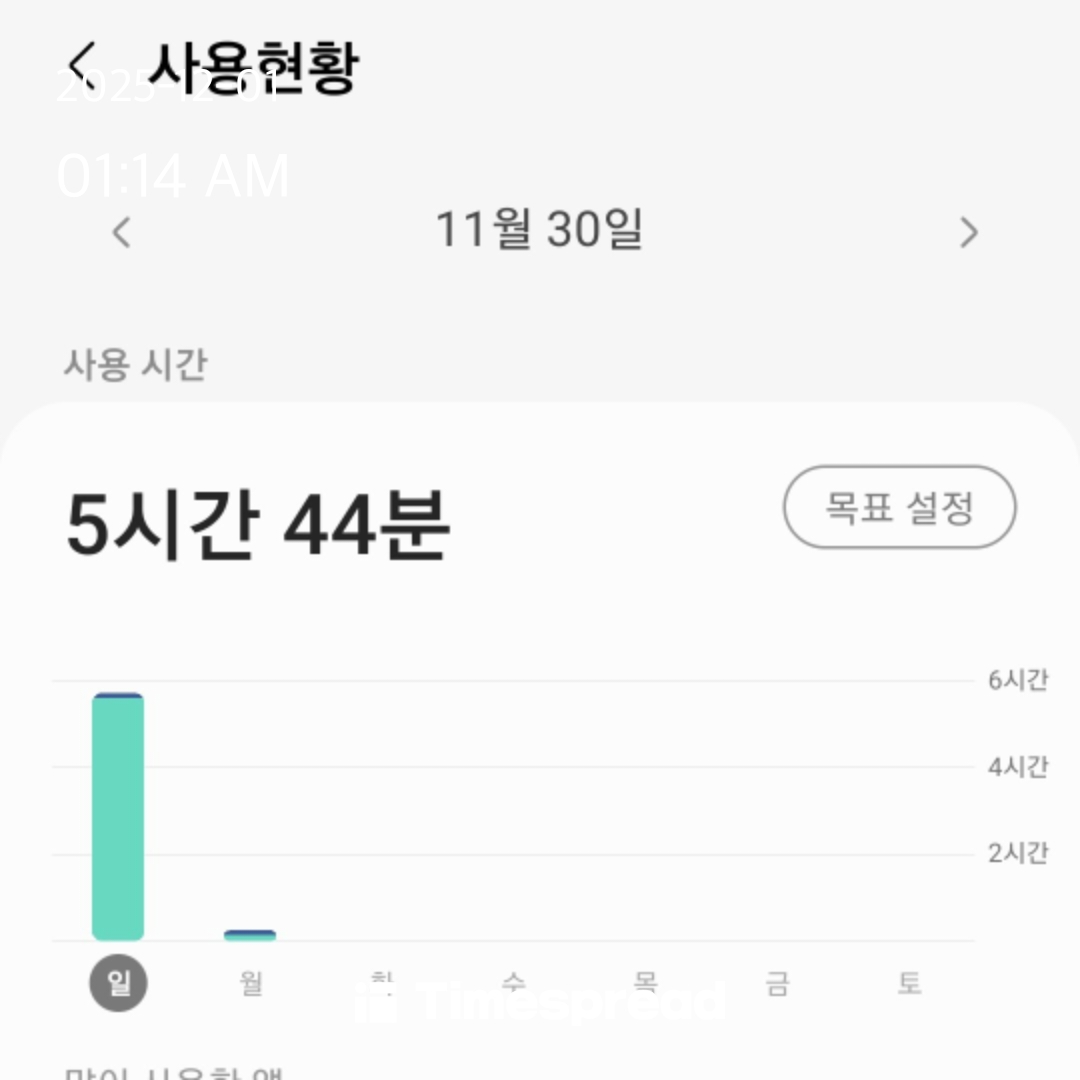Advance to the next day after 11월 30일
Screen dimensions: 1080x1080
point(968,233)
